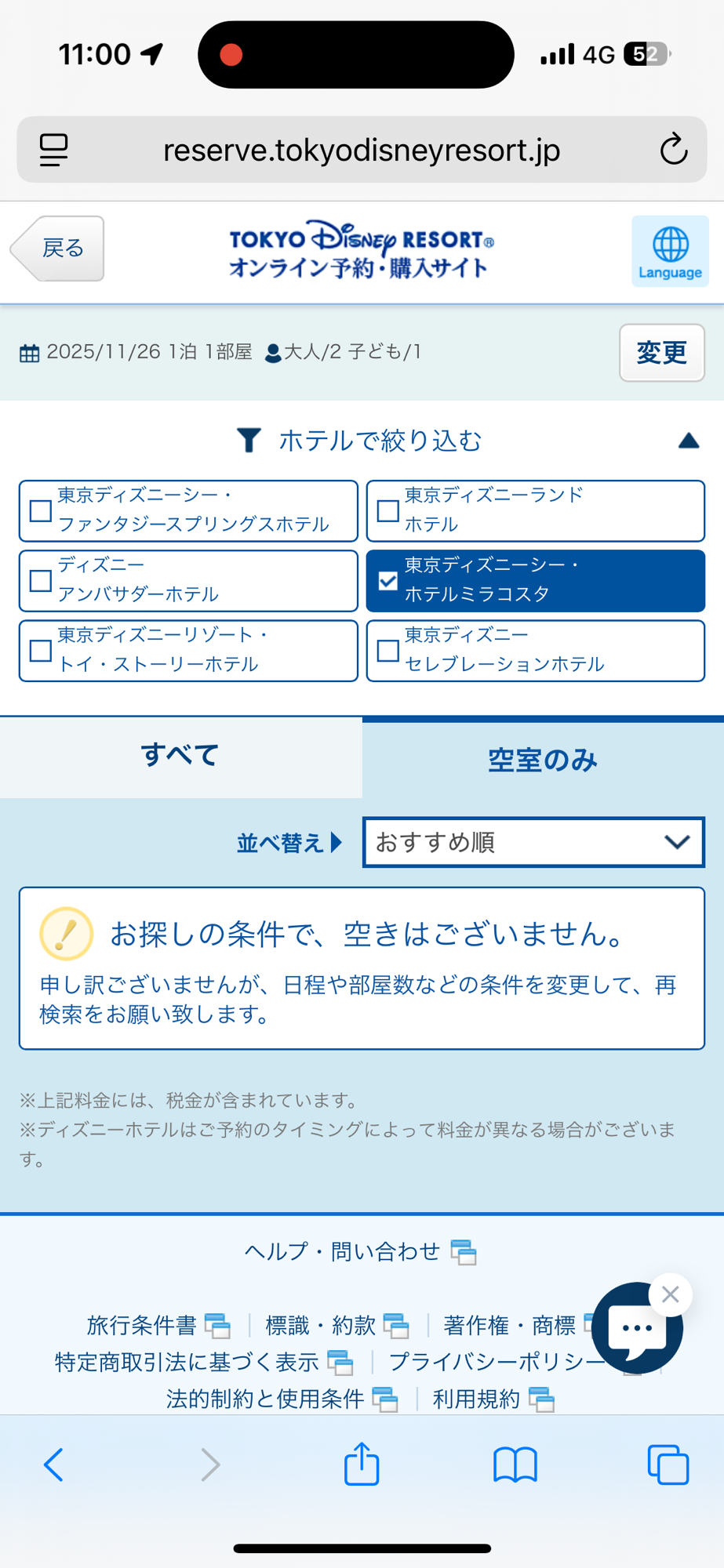Dismiss the chat bubble with X

pos(670,1294)
